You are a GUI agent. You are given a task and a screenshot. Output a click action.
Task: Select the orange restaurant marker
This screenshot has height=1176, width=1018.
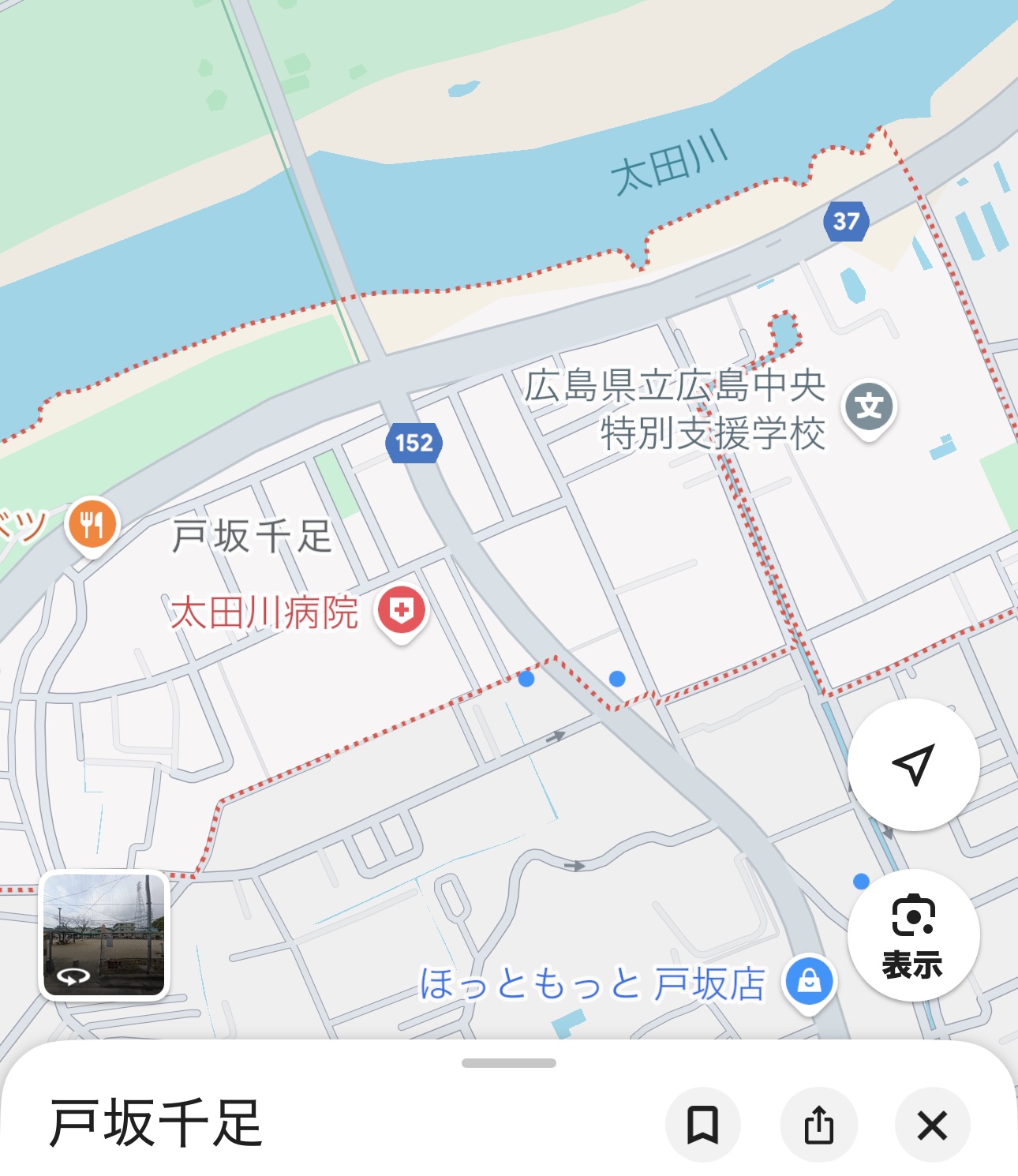click(x=92, y=524)
